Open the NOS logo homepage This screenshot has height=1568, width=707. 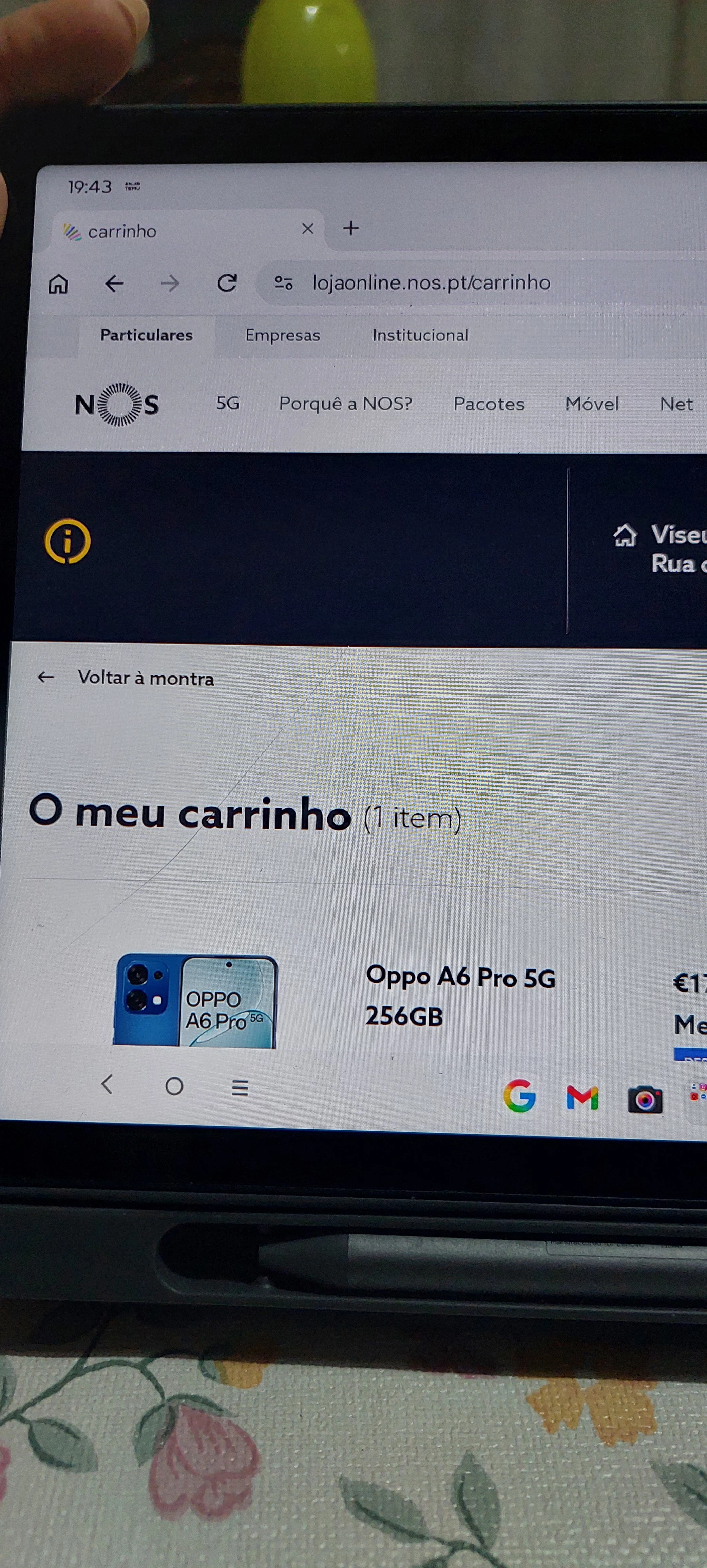pos(117,404)
